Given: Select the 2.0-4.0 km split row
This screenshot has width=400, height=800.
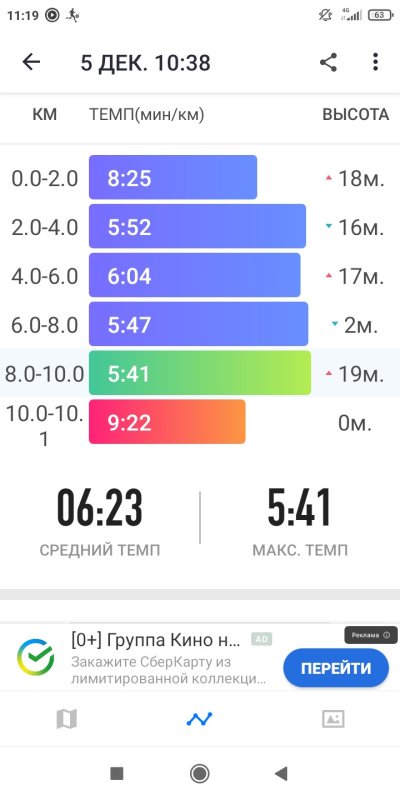Looking at the screenshot, I should tap(200, 226).
